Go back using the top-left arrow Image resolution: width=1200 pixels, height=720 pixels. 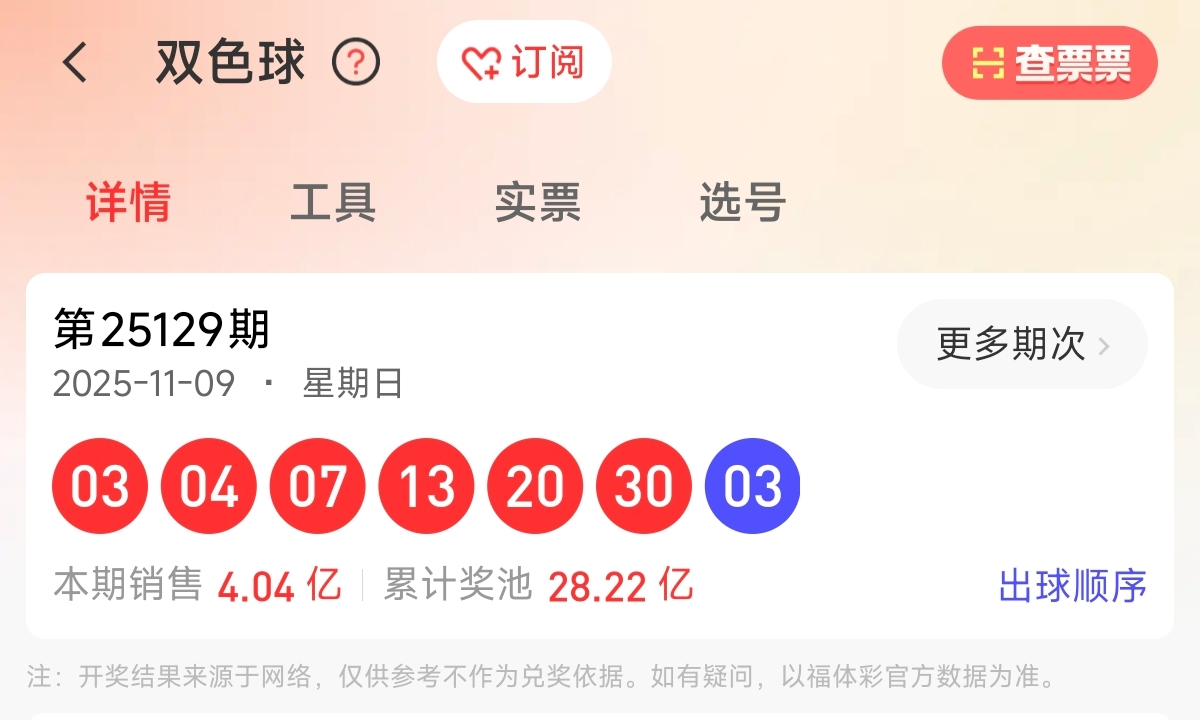pos(75,63)
